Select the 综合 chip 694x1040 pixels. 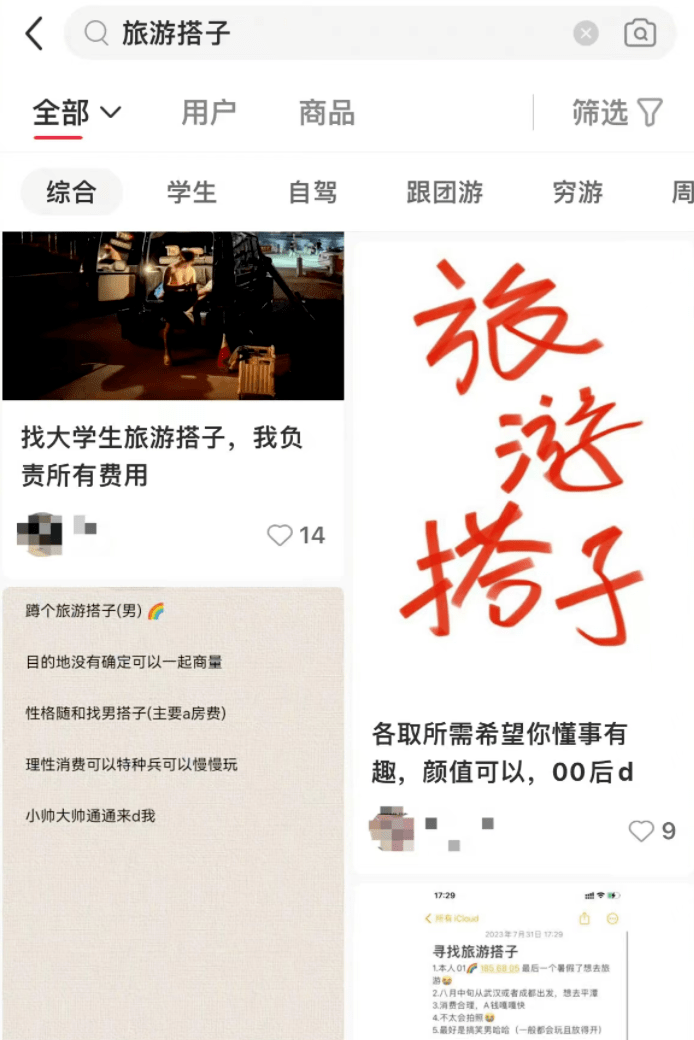[x=71, y=192]
